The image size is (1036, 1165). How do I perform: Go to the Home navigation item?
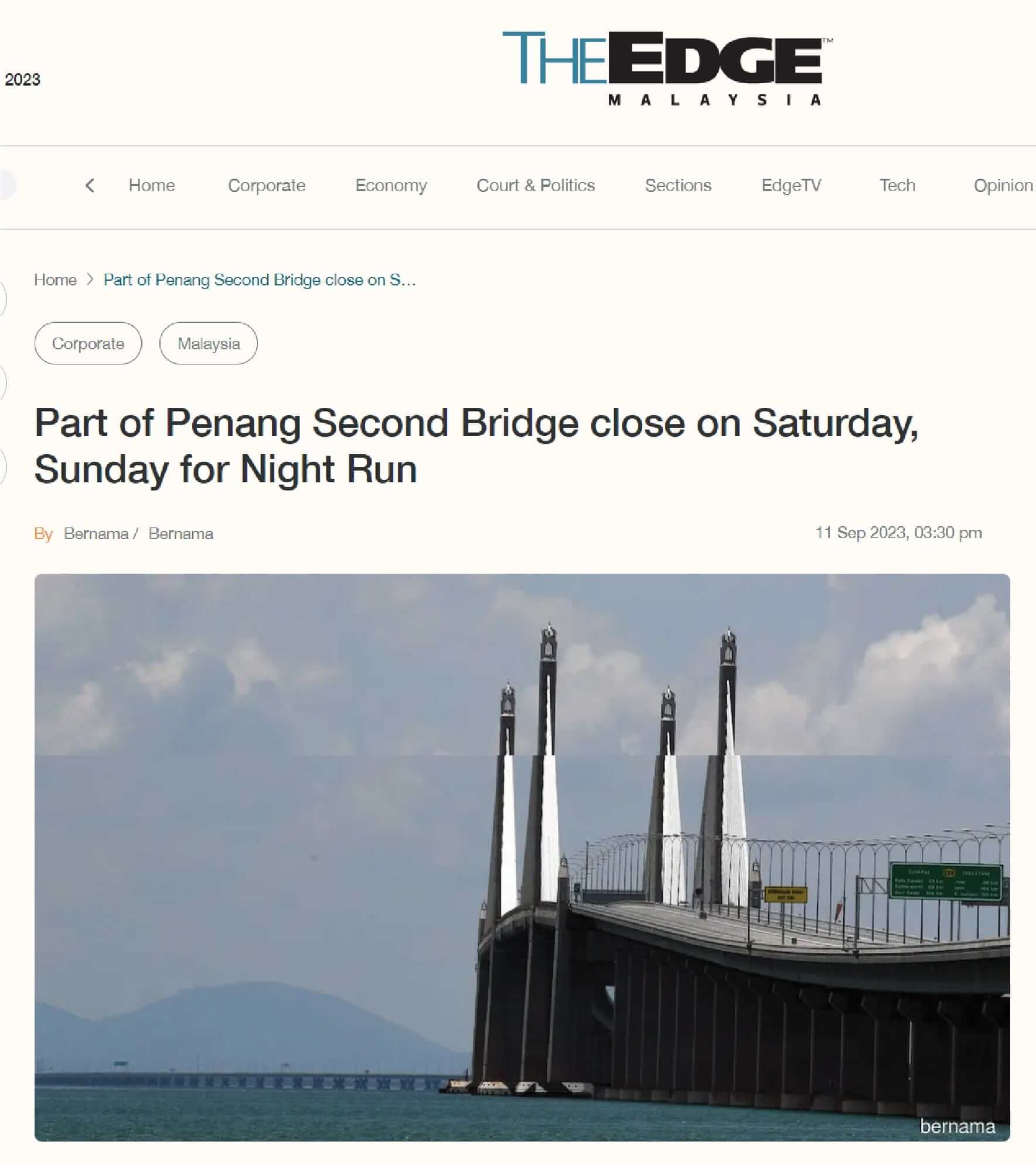152,186
